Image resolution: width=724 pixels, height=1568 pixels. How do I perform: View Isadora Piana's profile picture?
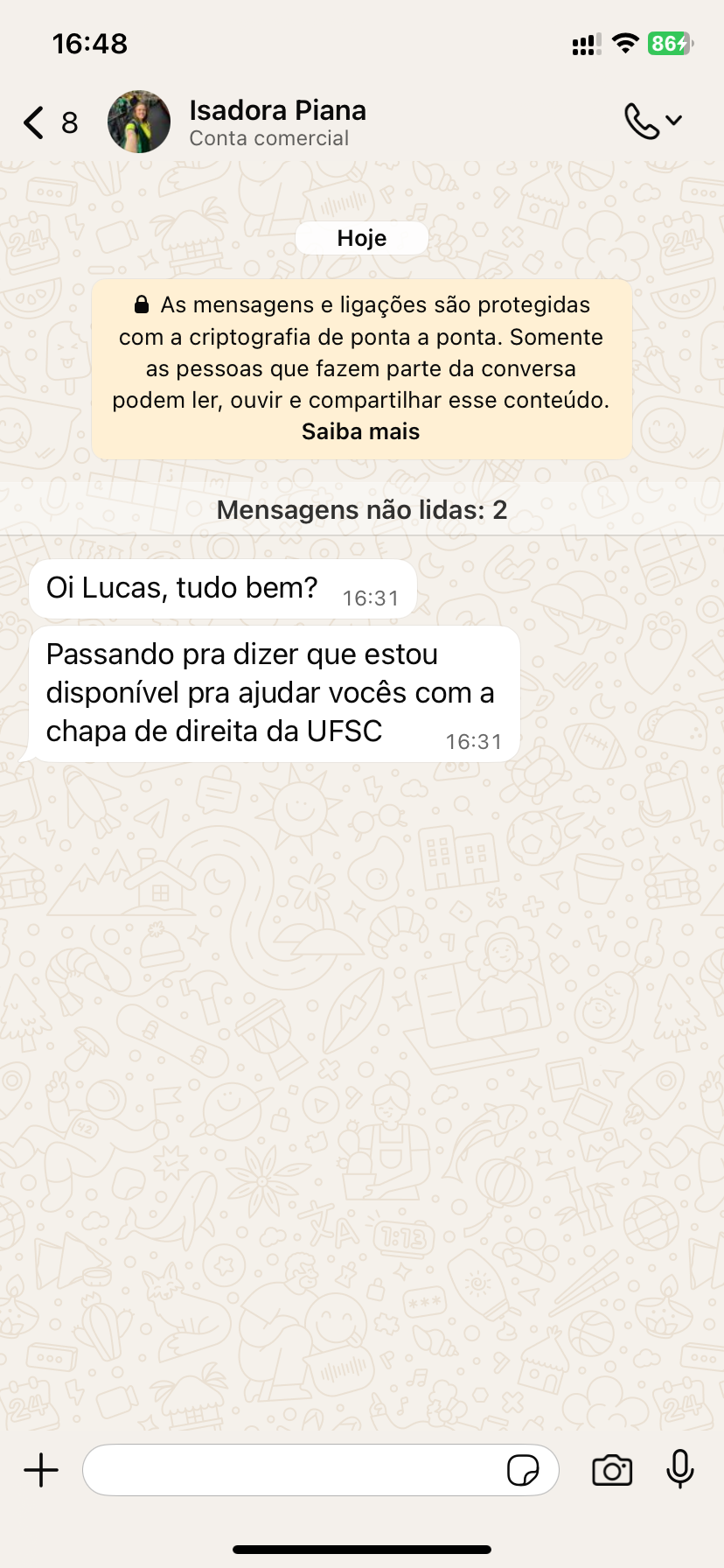[139, 122]
